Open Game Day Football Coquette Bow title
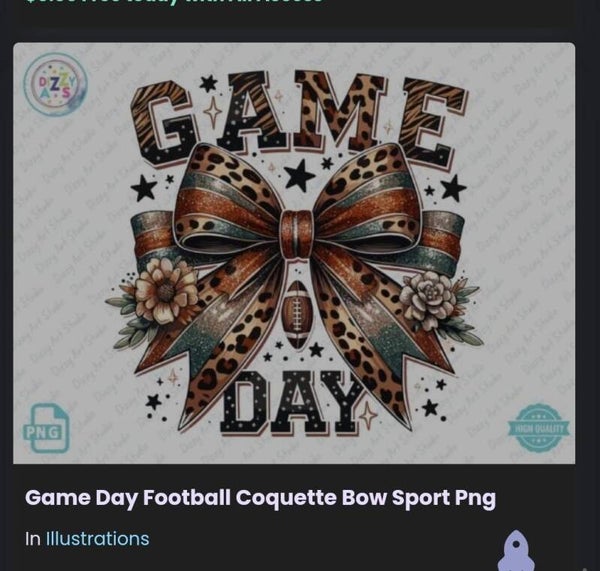This screenshot has height=571, width=600. point(260,497)
